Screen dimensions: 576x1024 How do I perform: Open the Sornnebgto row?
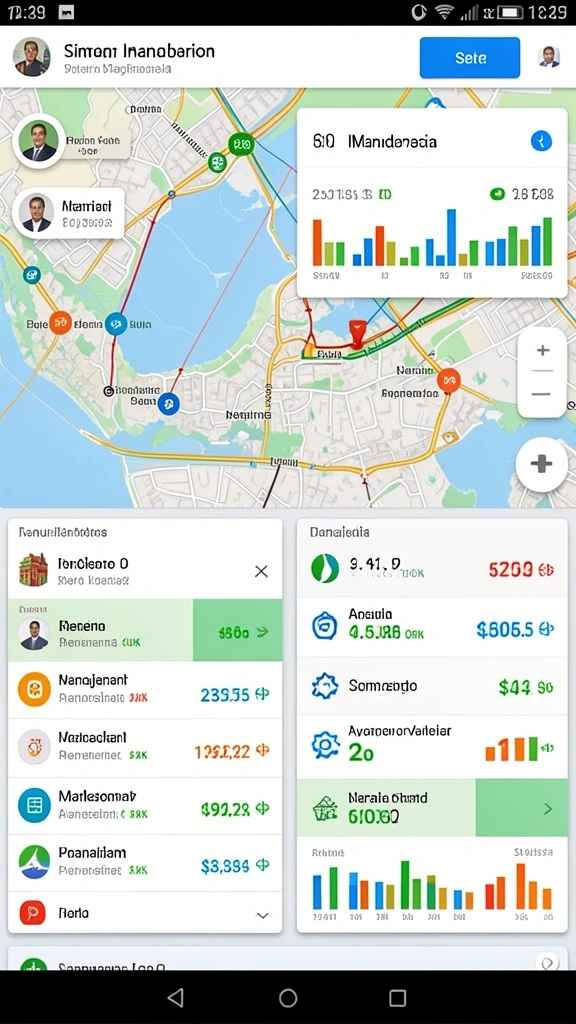pyautogui.click(x=432, y=686)
